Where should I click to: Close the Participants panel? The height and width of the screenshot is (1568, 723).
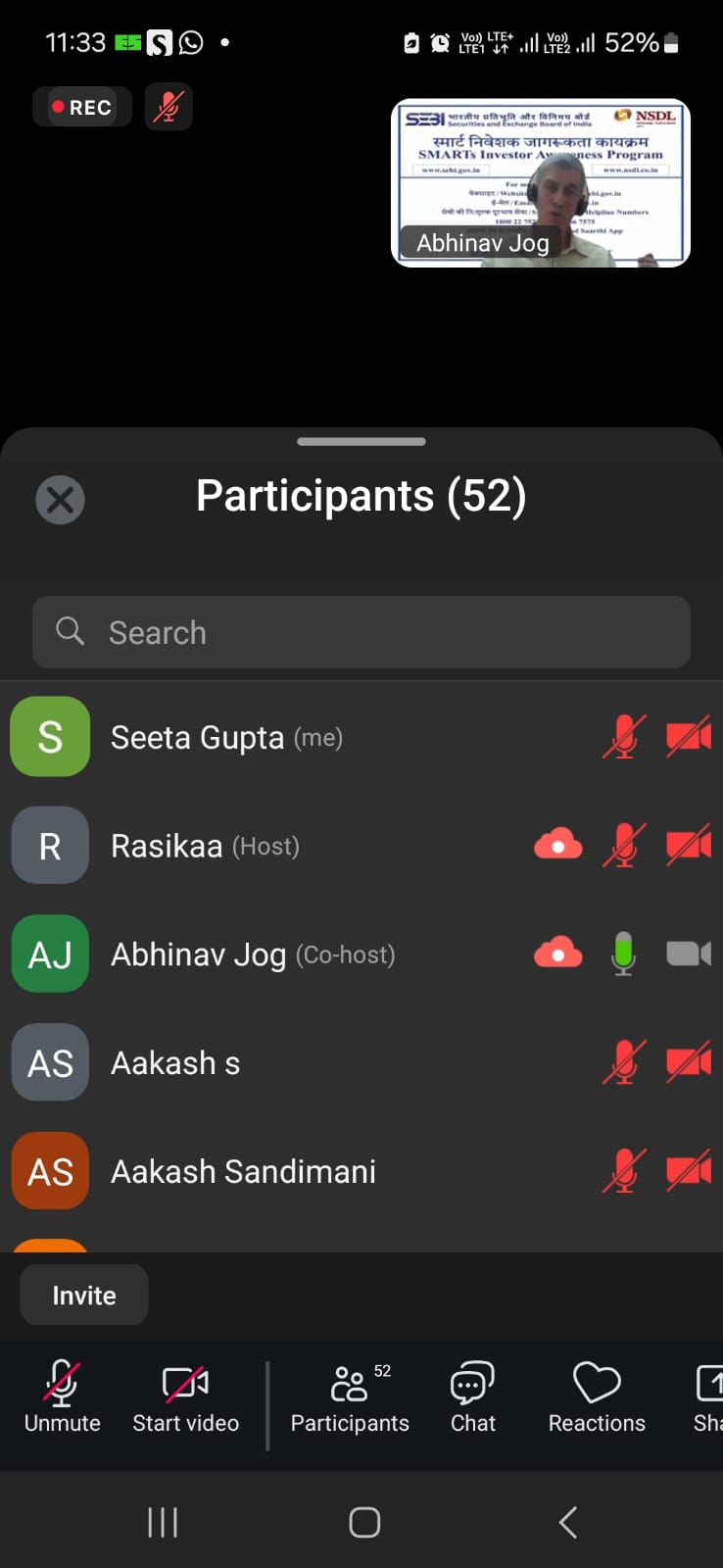tap(60, 499)
